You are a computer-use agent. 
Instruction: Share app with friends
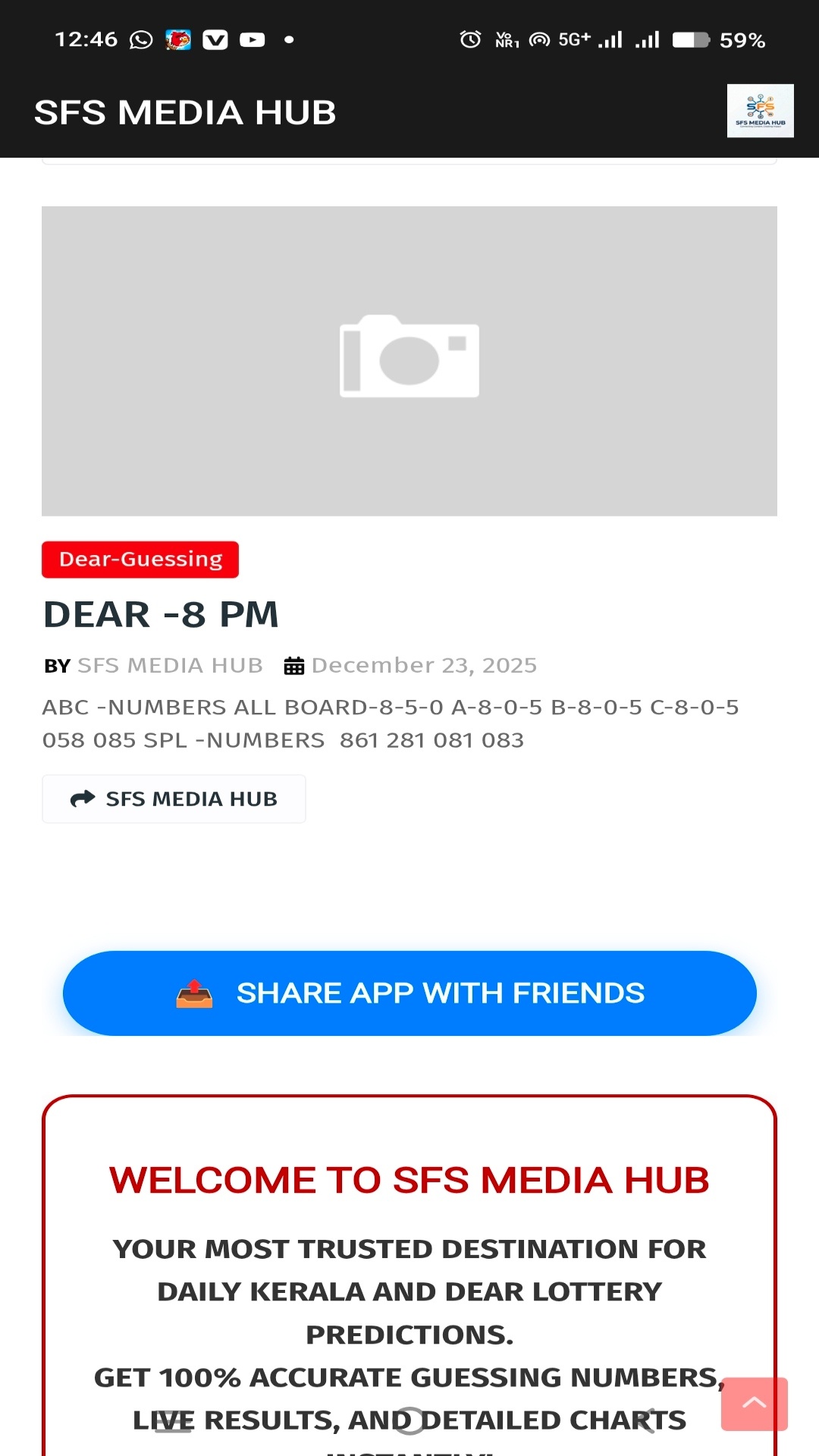pyautogui.click(x=409, y=993)
